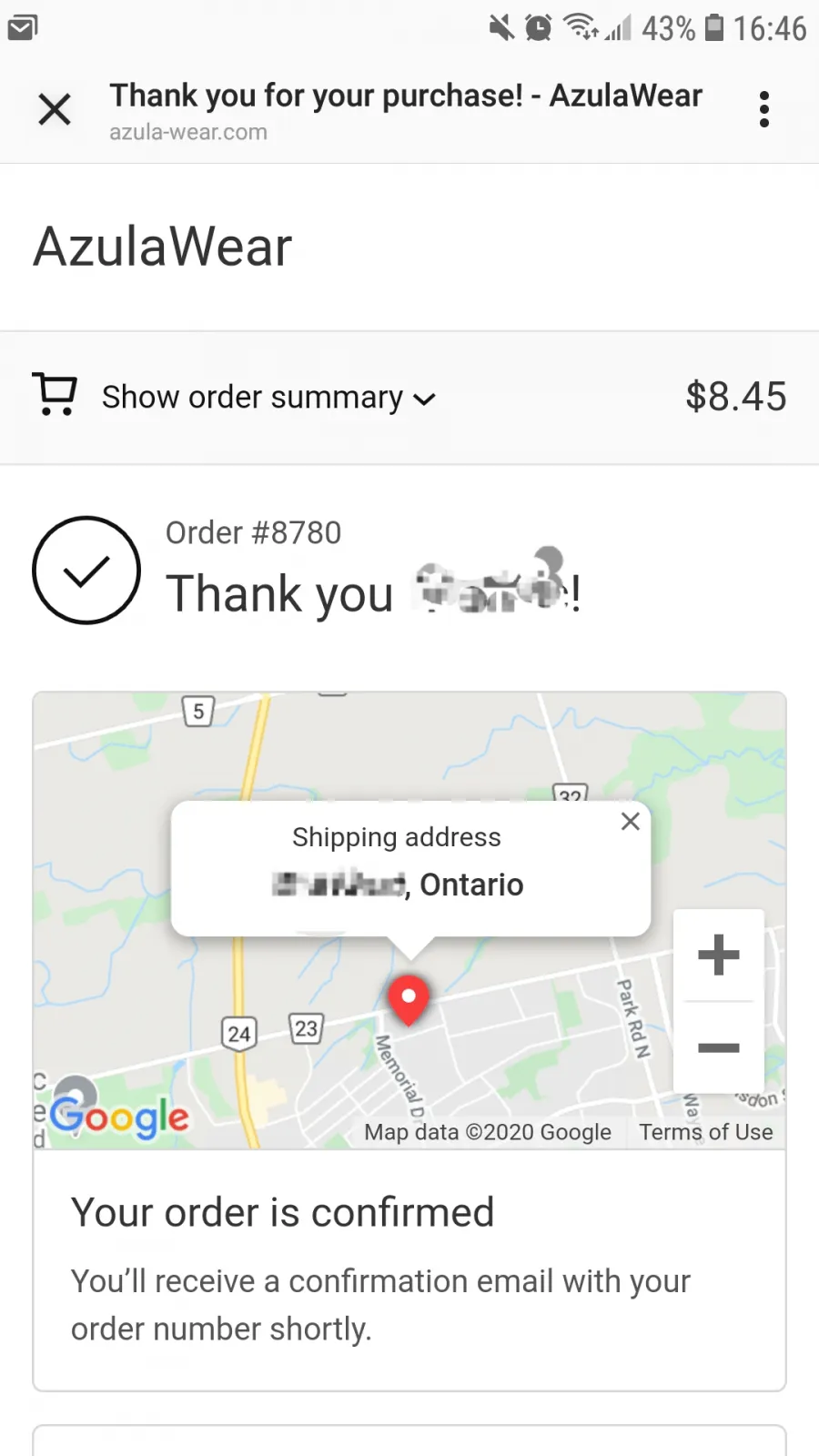Open the map's Terms of Use link
The height and width of the screenshot is (1456, 819).
(706, 1132)
